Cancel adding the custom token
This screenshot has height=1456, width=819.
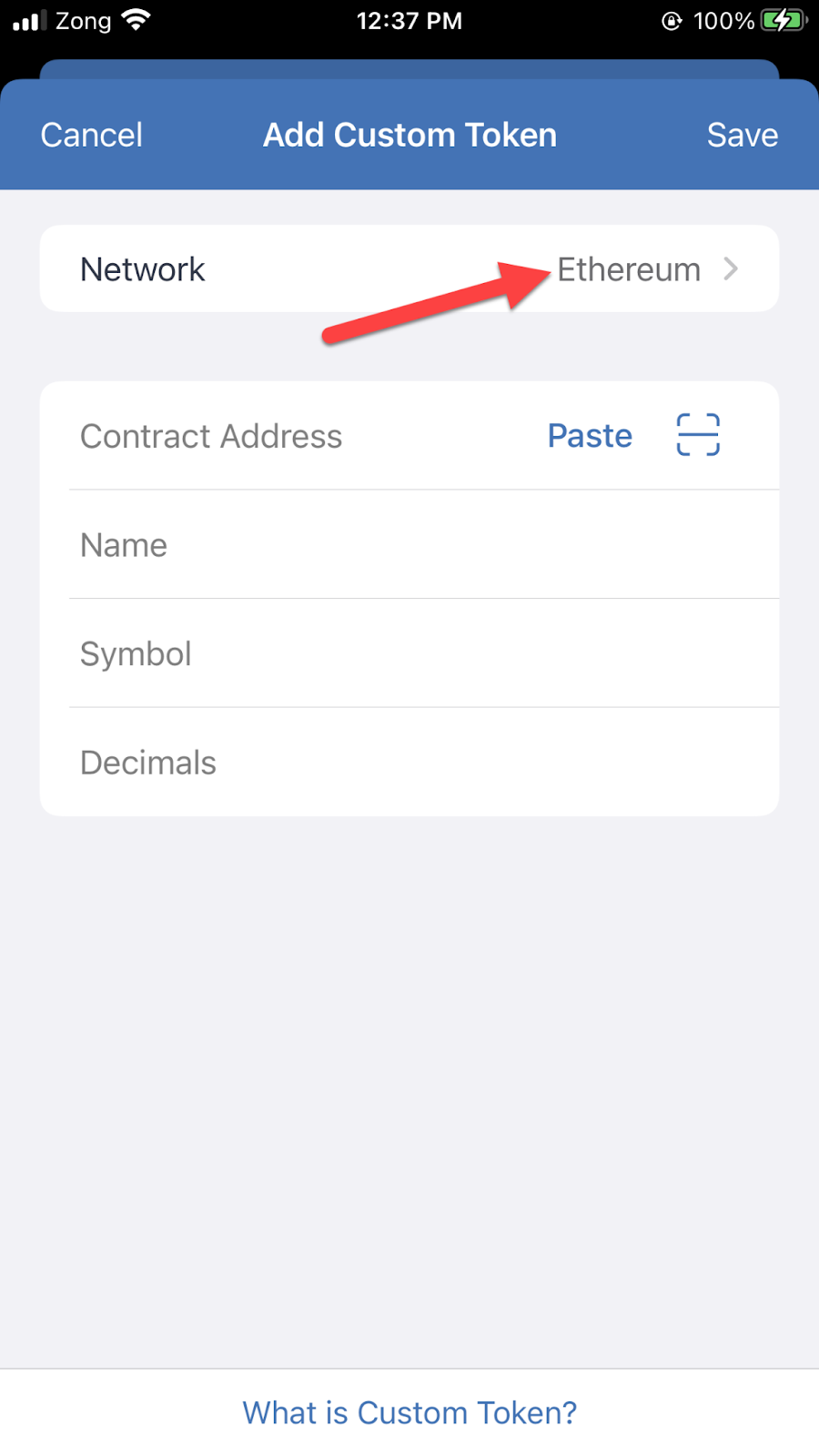tap(91, 135)
